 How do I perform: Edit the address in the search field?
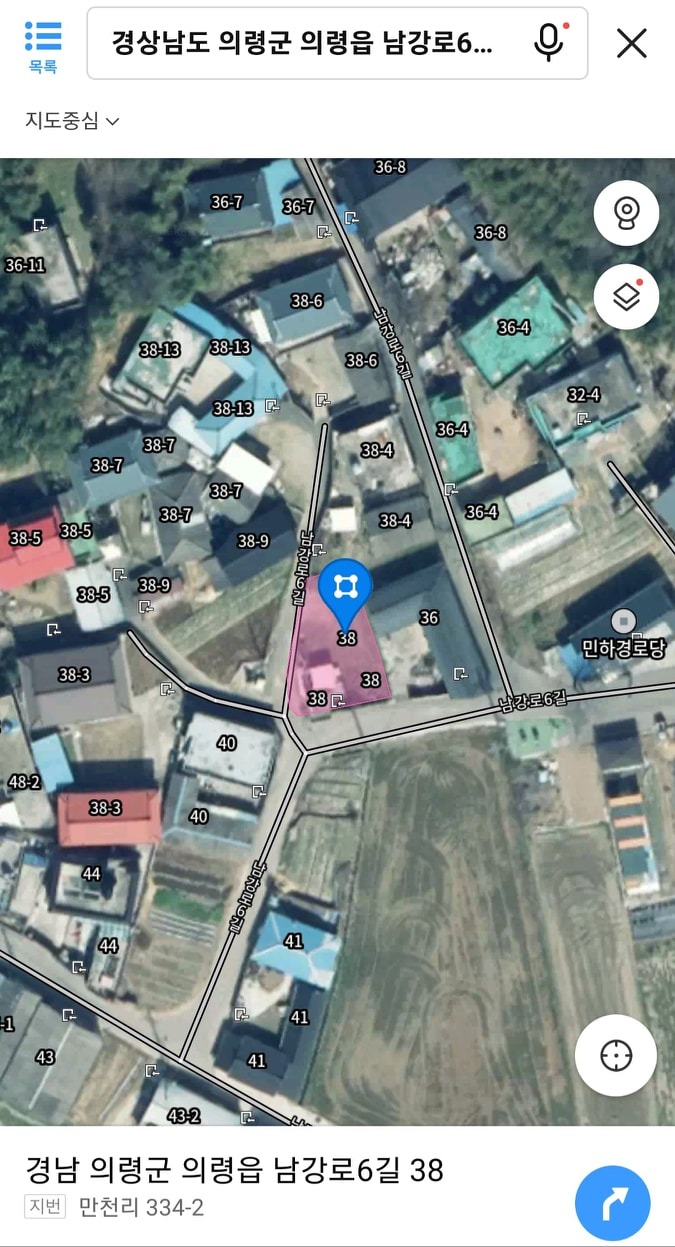[302, 43]
